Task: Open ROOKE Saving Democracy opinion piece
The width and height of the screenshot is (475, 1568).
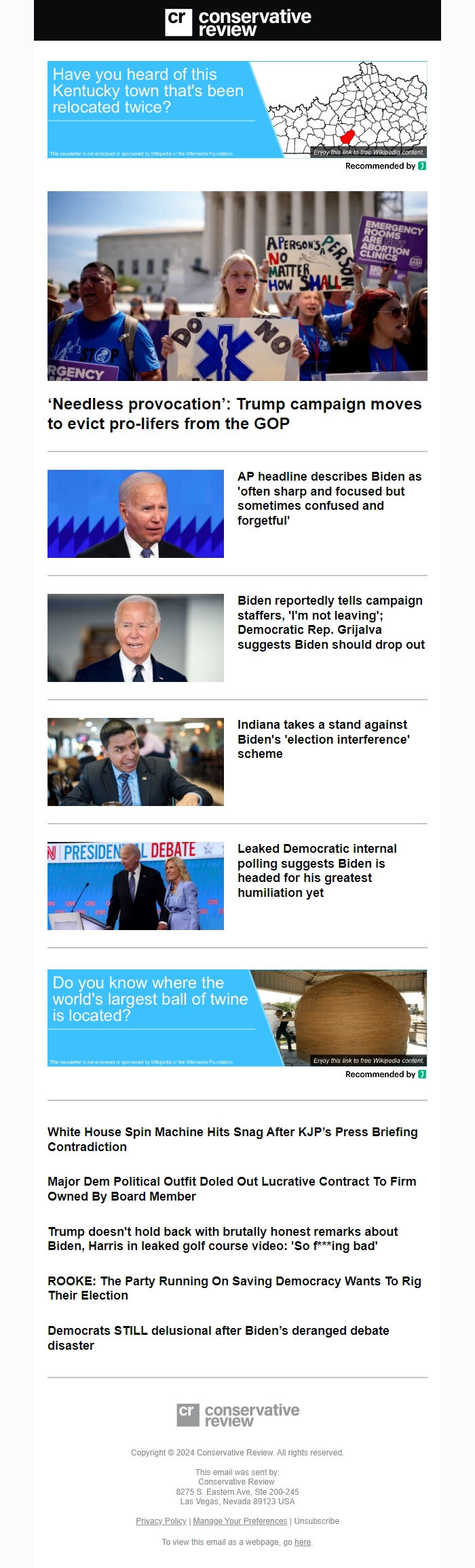Action: (234, 1288)
